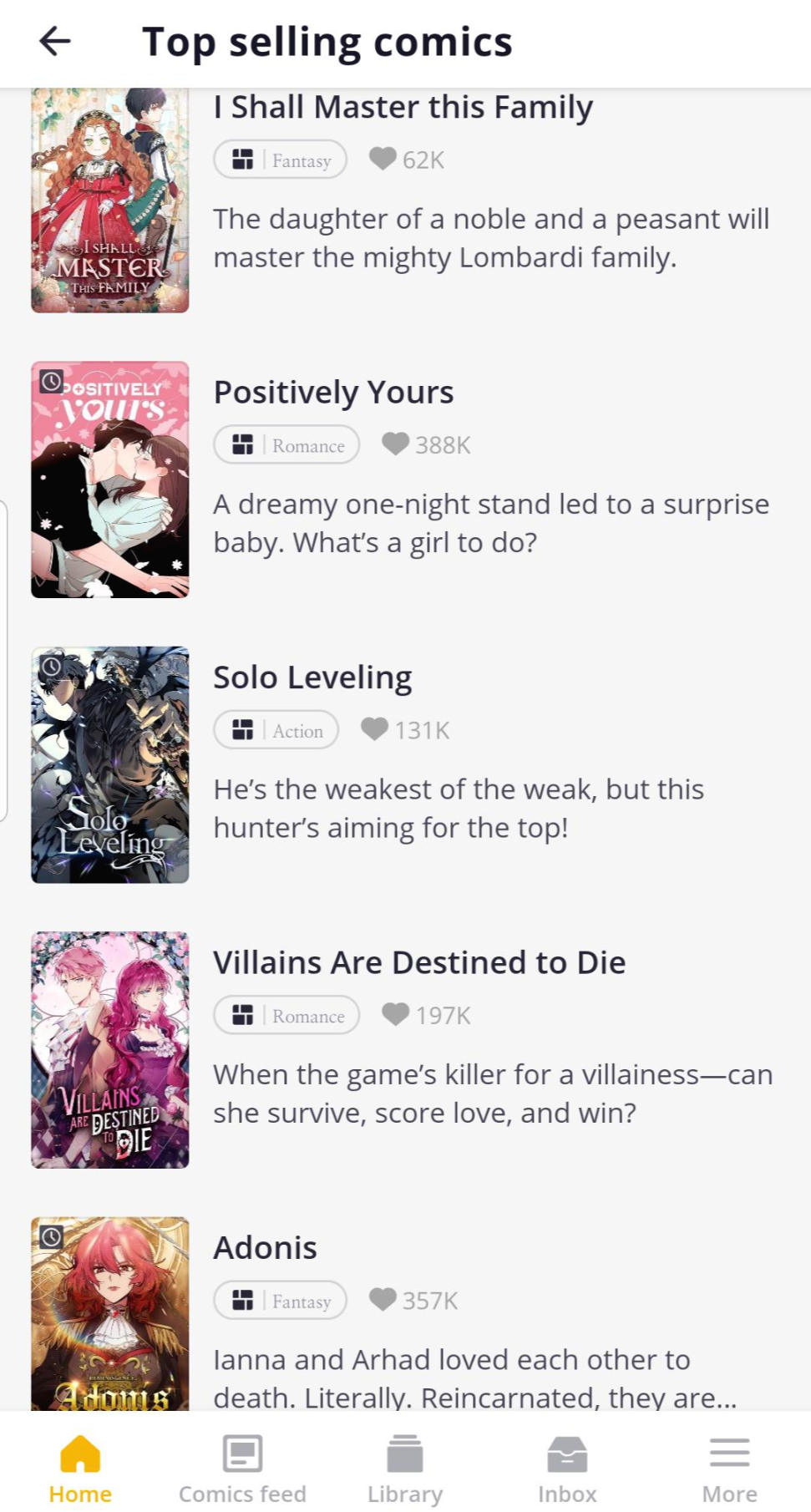Open the Inbox tab

[x=567, y=1469]
